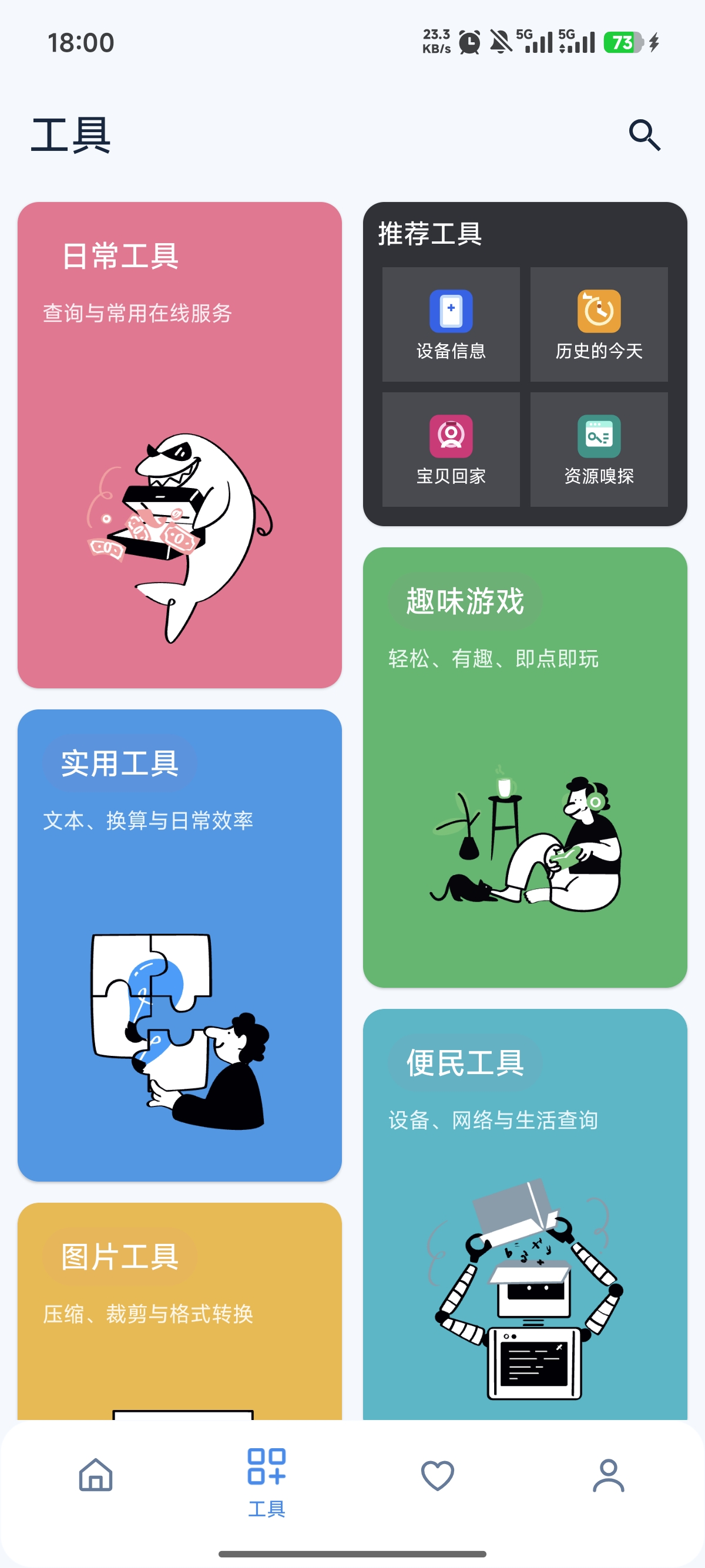This screenshot has height=1568, width=705.
Task: Select the 资源嗅探 tool
Action: 599,449
